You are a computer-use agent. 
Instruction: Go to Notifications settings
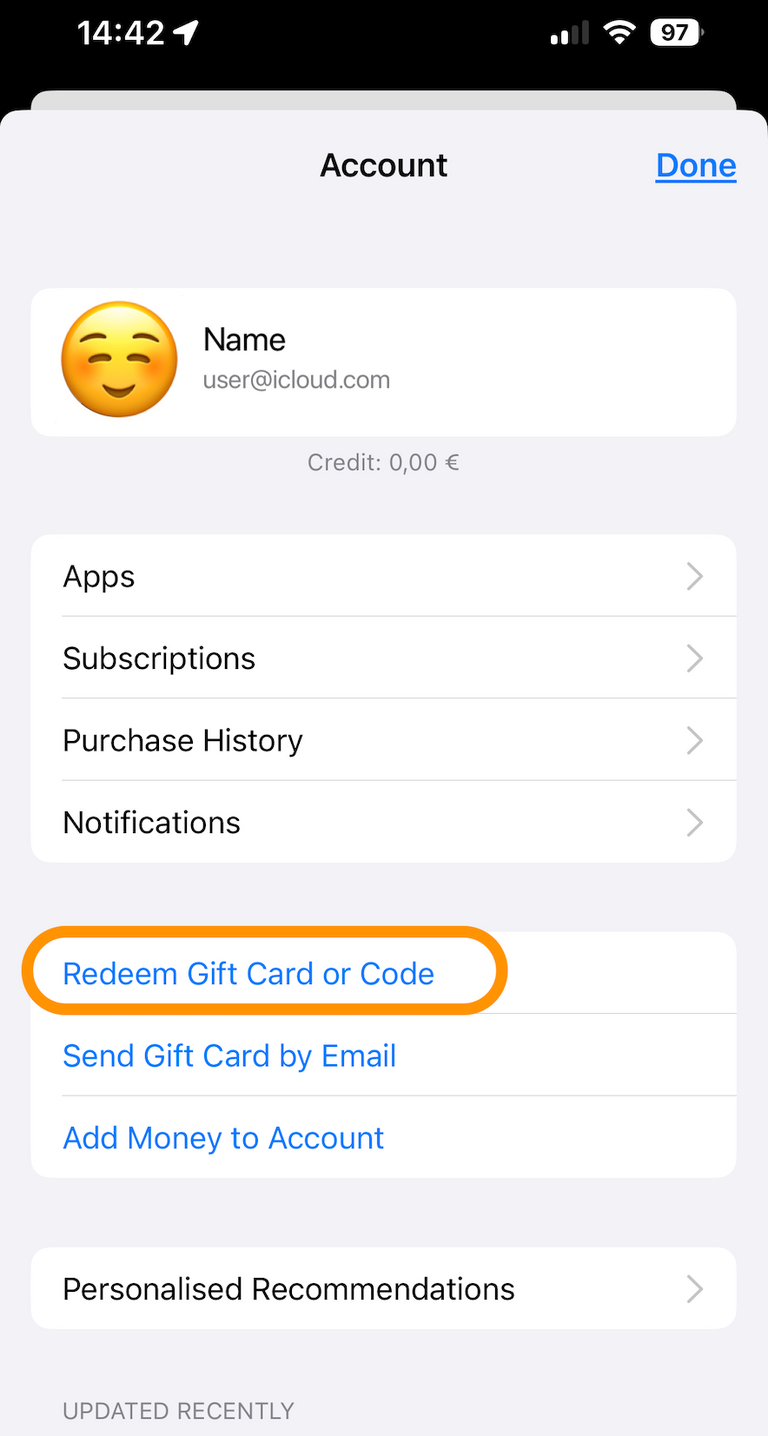click(383, 823)
